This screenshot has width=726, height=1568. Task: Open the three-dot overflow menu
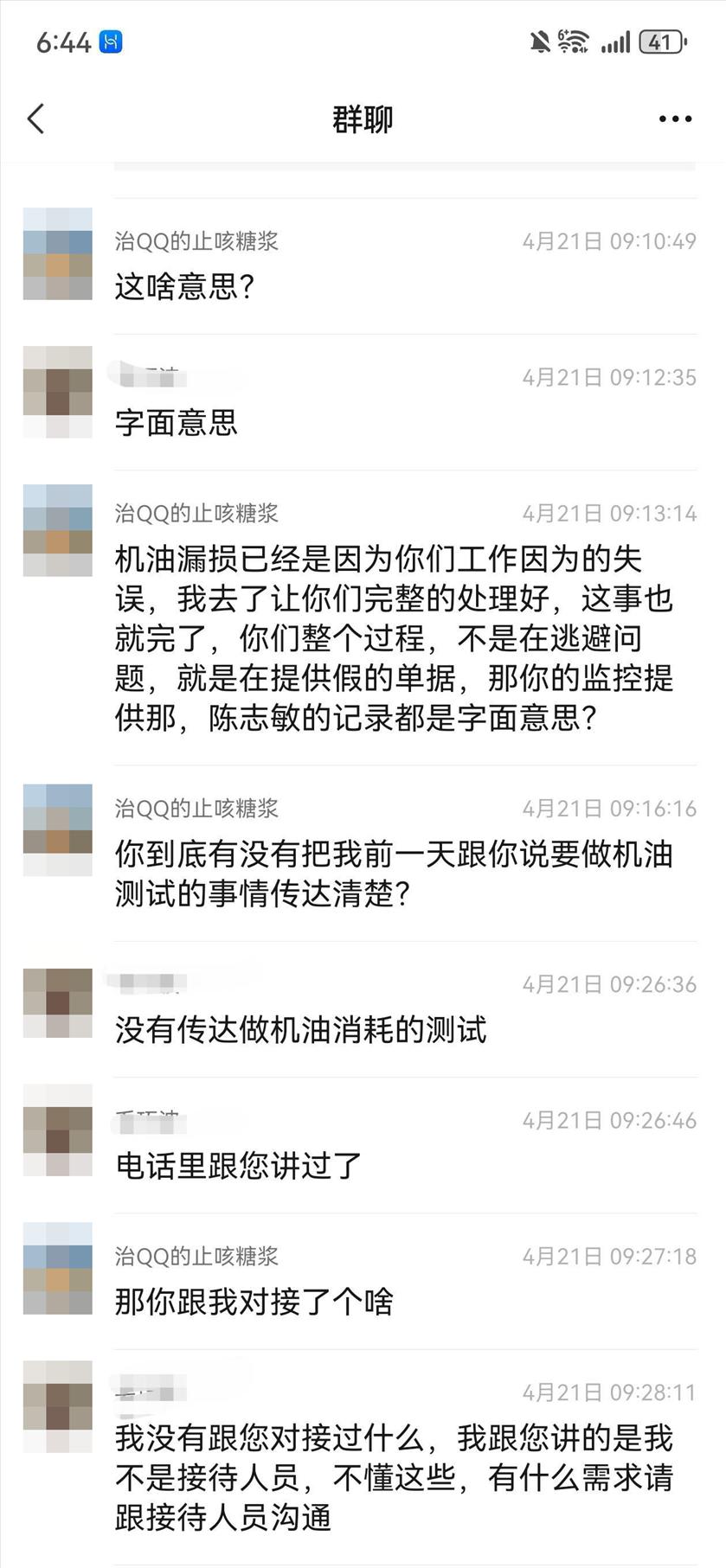675,118
